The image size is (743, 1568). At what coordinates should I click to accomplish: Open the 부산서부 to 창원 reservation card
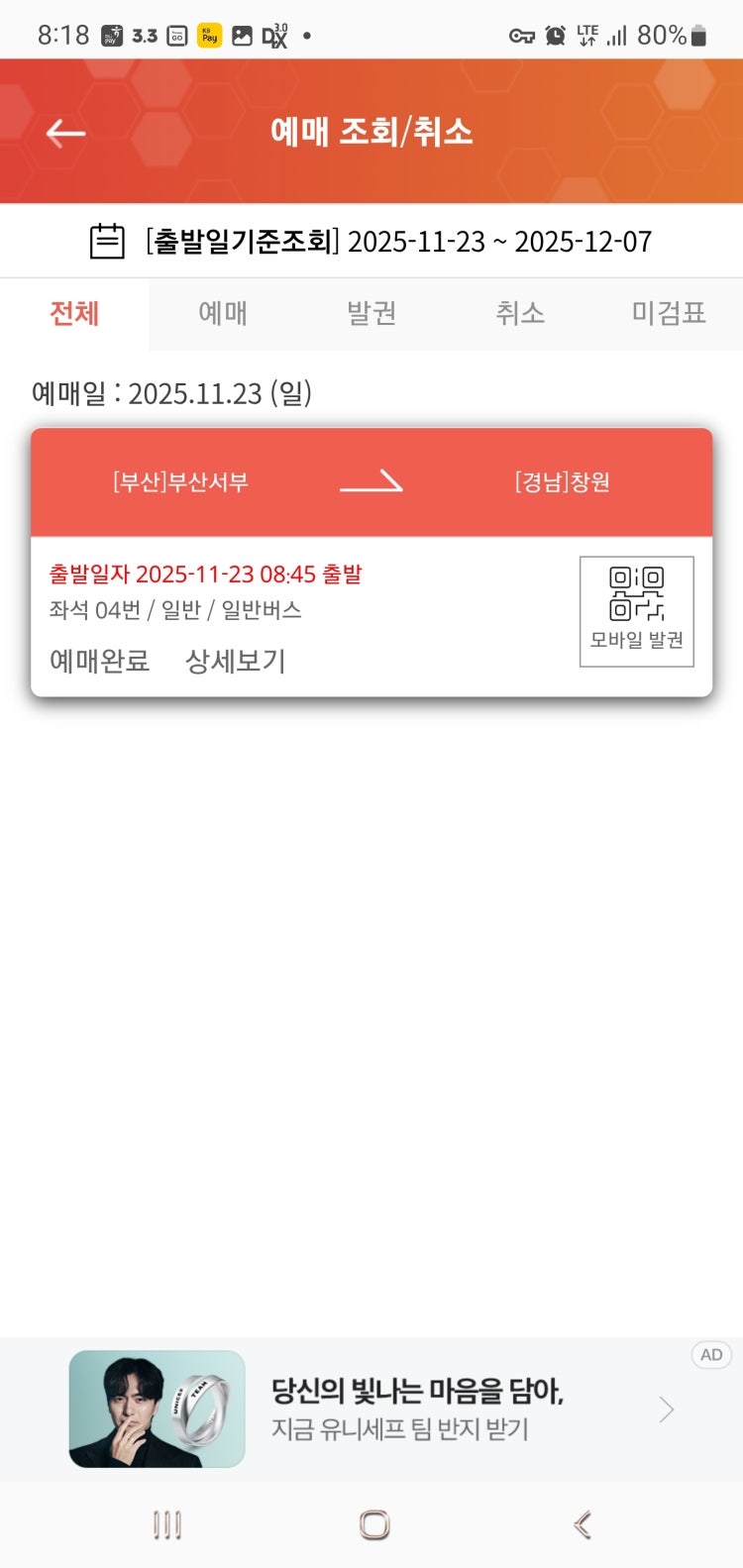point(371,482)
